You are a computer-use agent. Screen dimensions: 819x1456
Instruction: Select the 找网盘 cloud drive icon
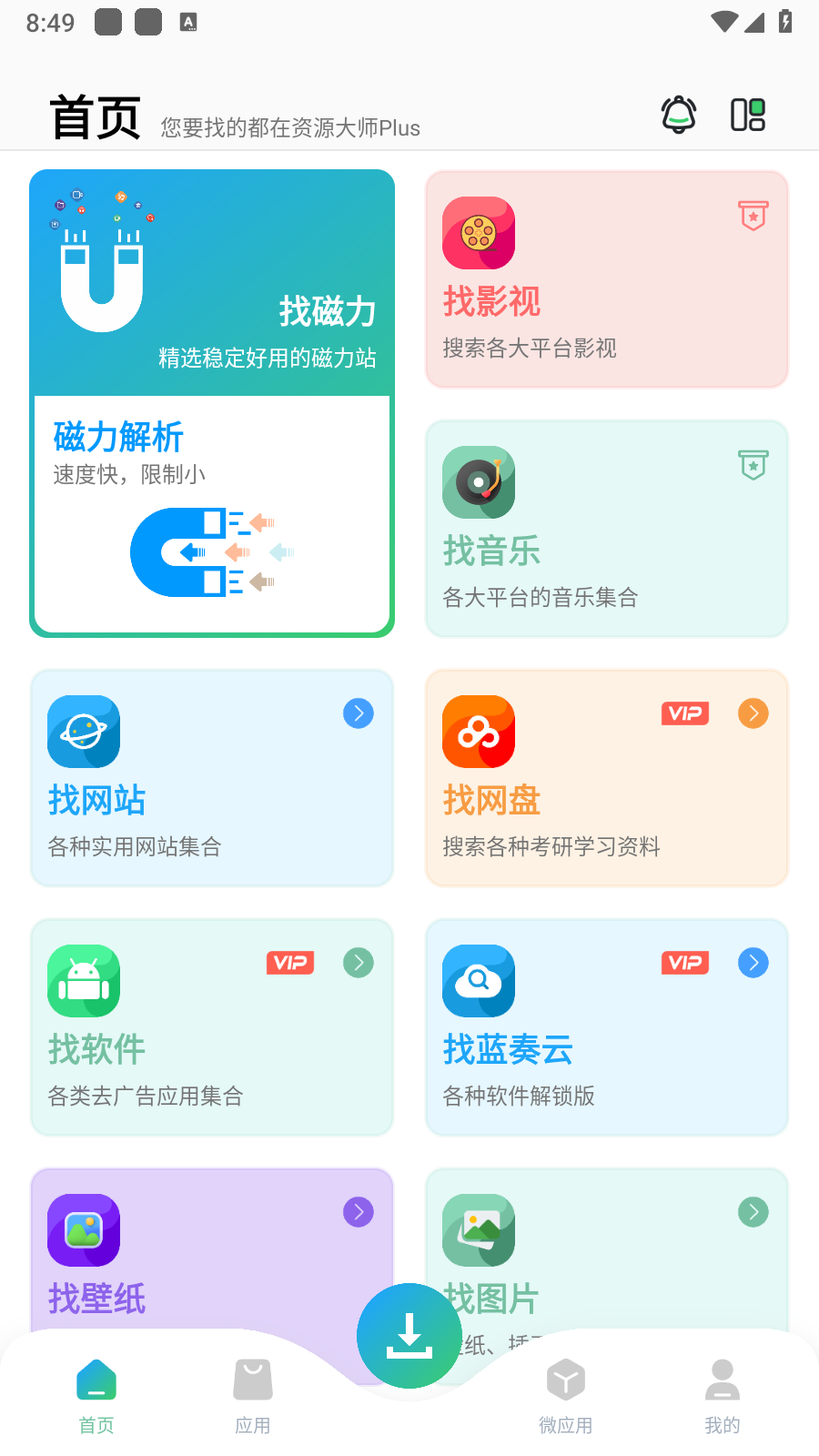point(478,732)
